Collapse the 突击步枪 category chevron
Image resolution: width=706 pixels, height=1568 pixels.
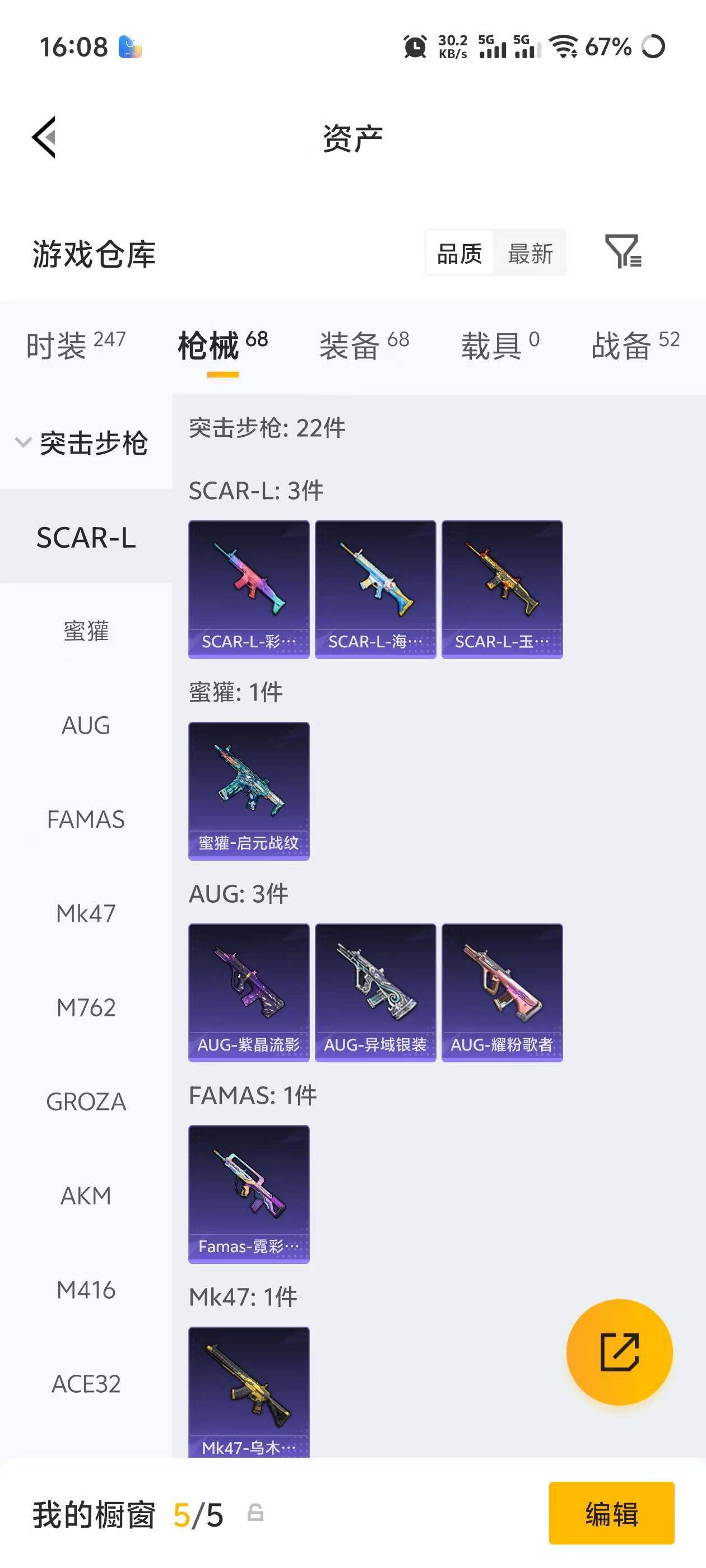(x=22, y=443)
